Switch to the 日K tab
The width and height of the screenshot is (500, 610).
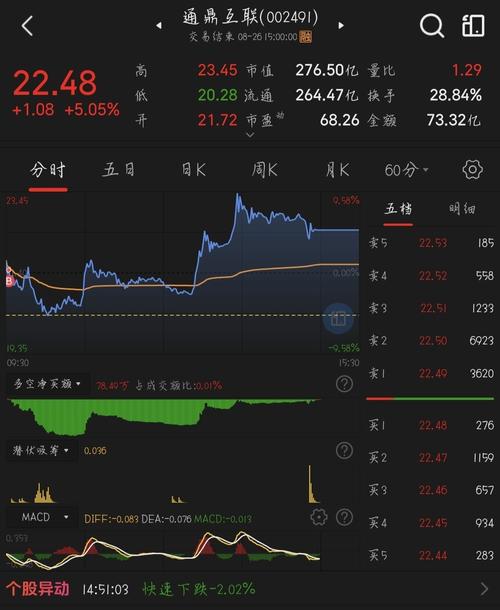[x=194, y=170]
